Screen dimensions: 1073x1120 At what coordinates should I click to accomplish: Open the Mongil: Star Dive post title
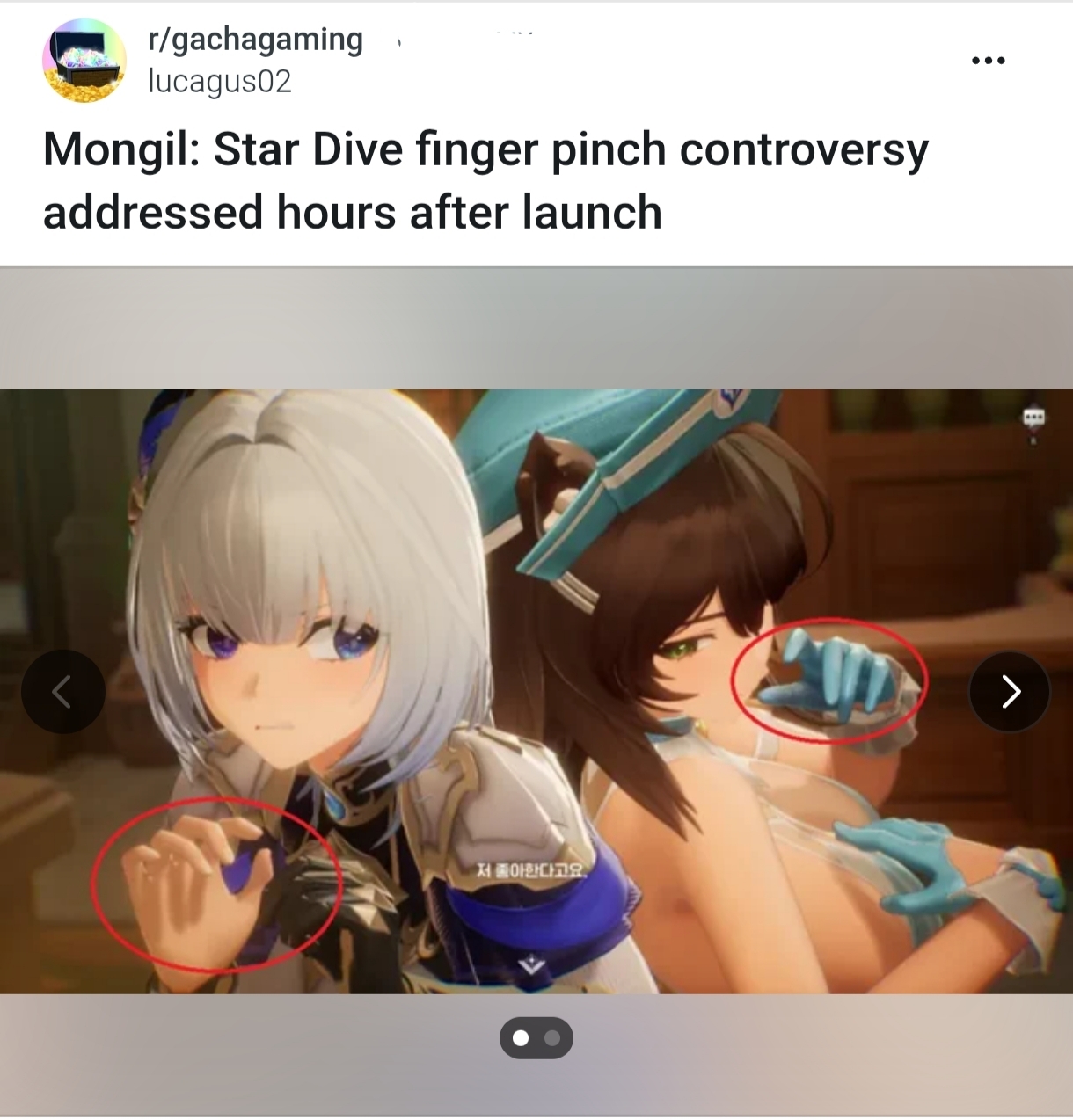[x=485, y=181]
